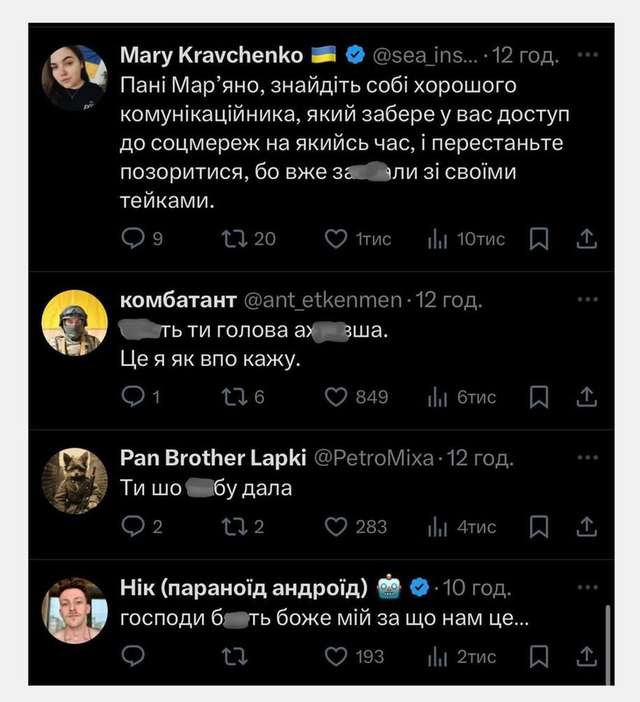Open overflow menu on Нік's tweet

point(588,586)
